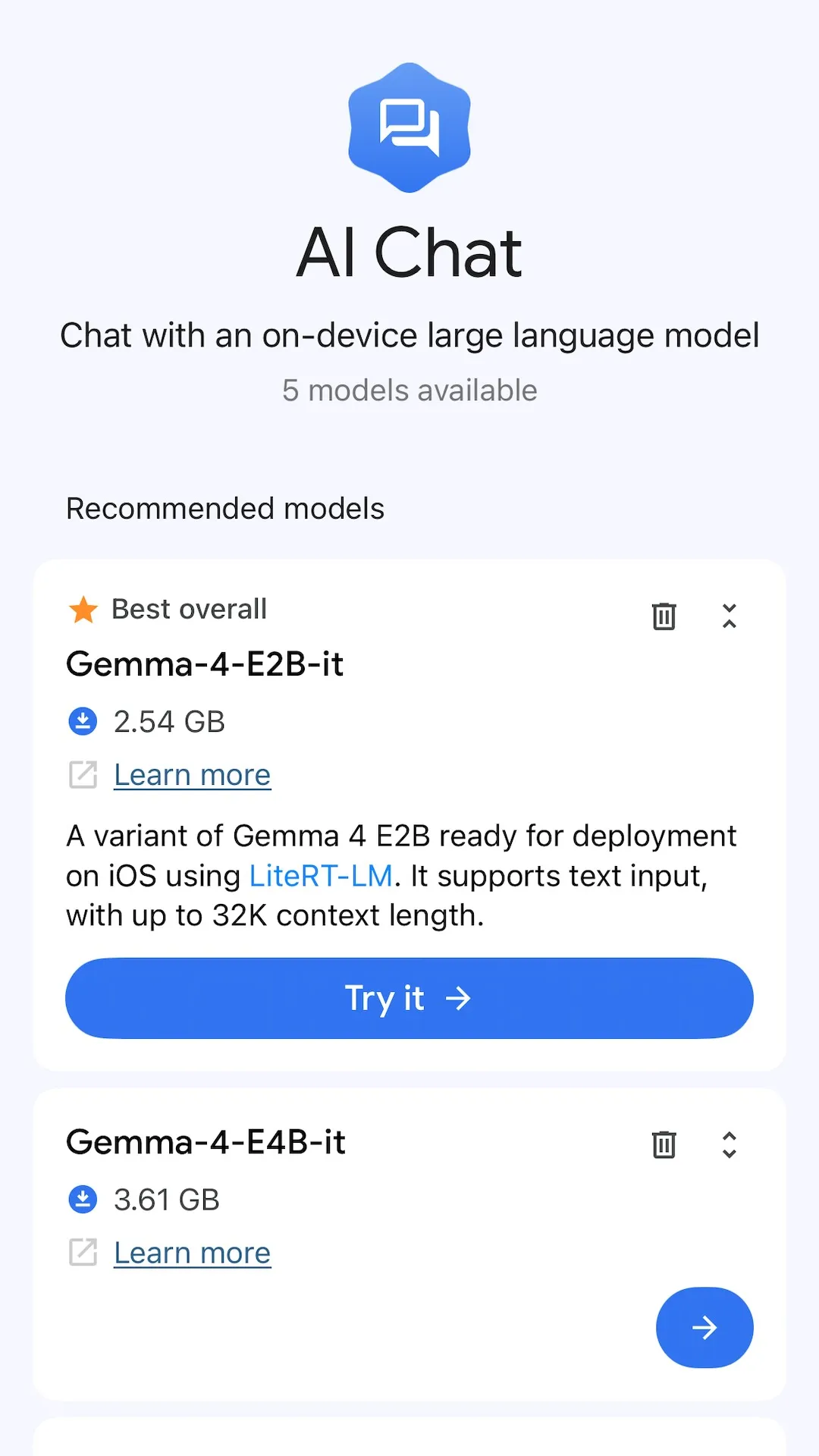Open Learn more for Gemma-4-E4B-it

[x=192, y=1252]
